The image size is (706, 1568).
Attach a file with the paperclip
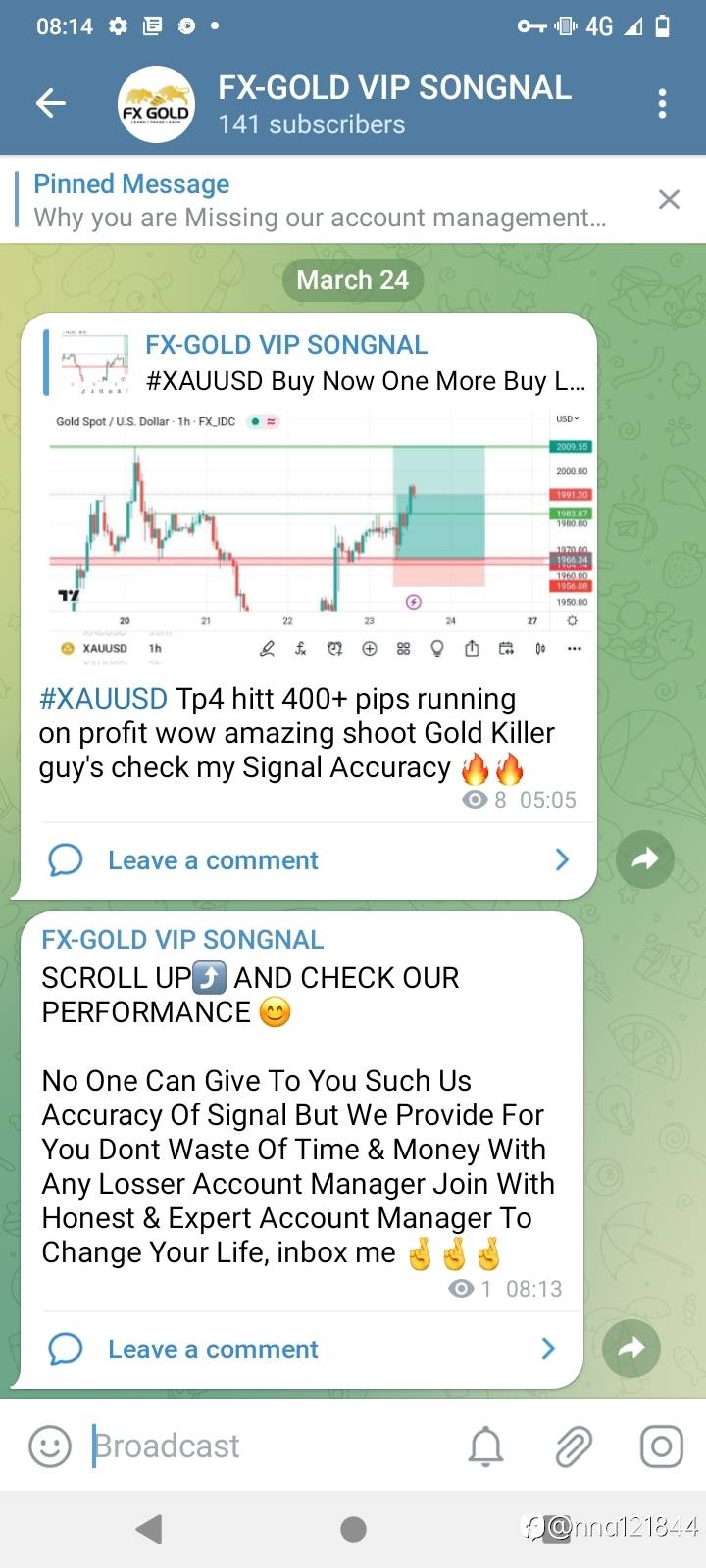(x=574, y=1446)
